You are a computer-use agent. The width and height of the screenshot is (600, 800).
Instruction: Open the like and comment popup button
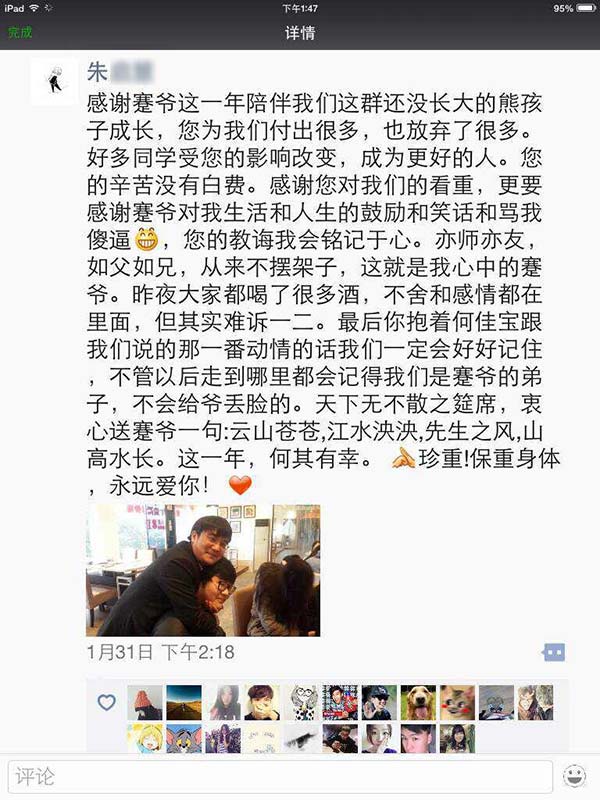point(554,652)
